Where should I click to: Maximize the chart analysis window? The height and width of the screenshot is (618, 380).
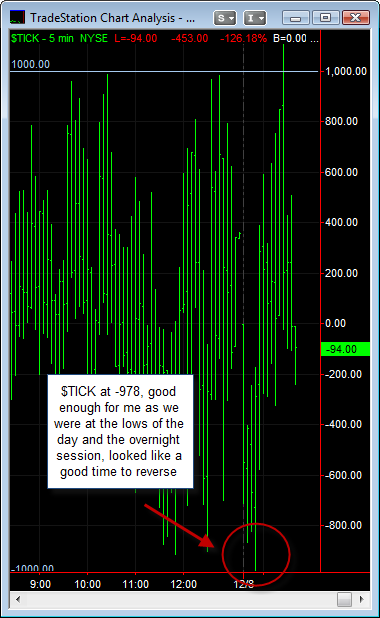(x=326, y=18)
